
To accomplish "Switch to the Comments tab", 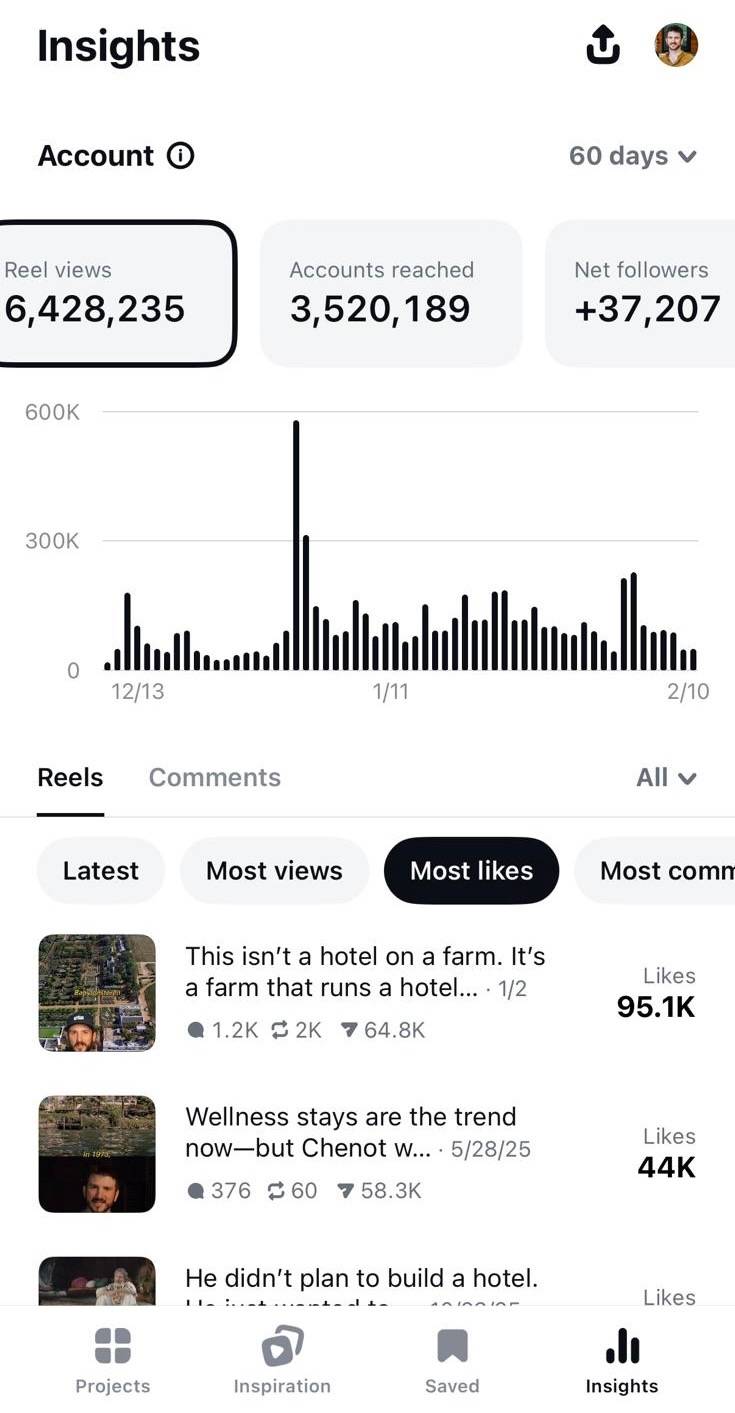I will (x=214, y=777).
